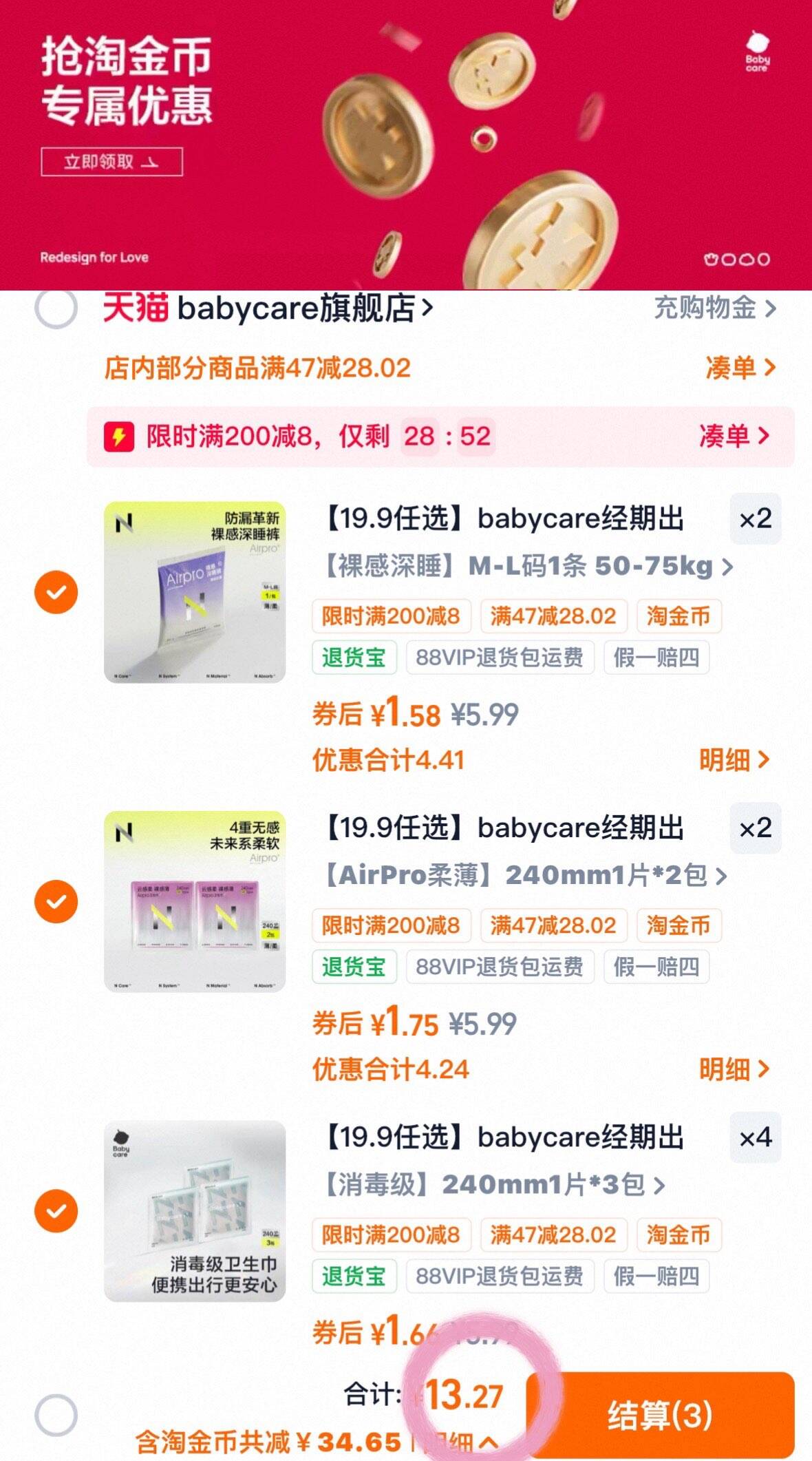Click the 退货宝 tag on the first product
This screenshot has width=812, height=1461.
click(x=354, y=658)
